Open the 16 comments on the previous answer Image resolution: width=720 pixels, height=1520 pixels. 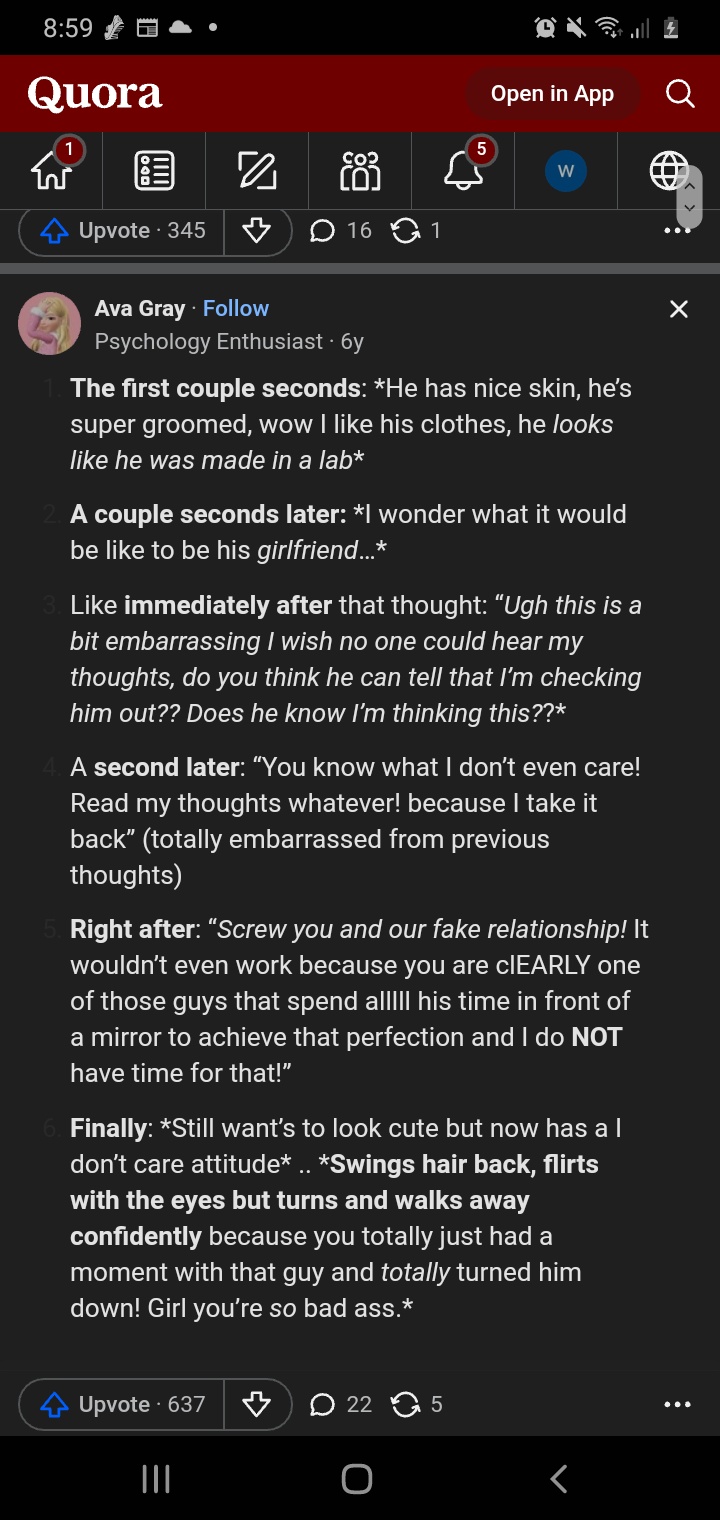coord(340,230)
